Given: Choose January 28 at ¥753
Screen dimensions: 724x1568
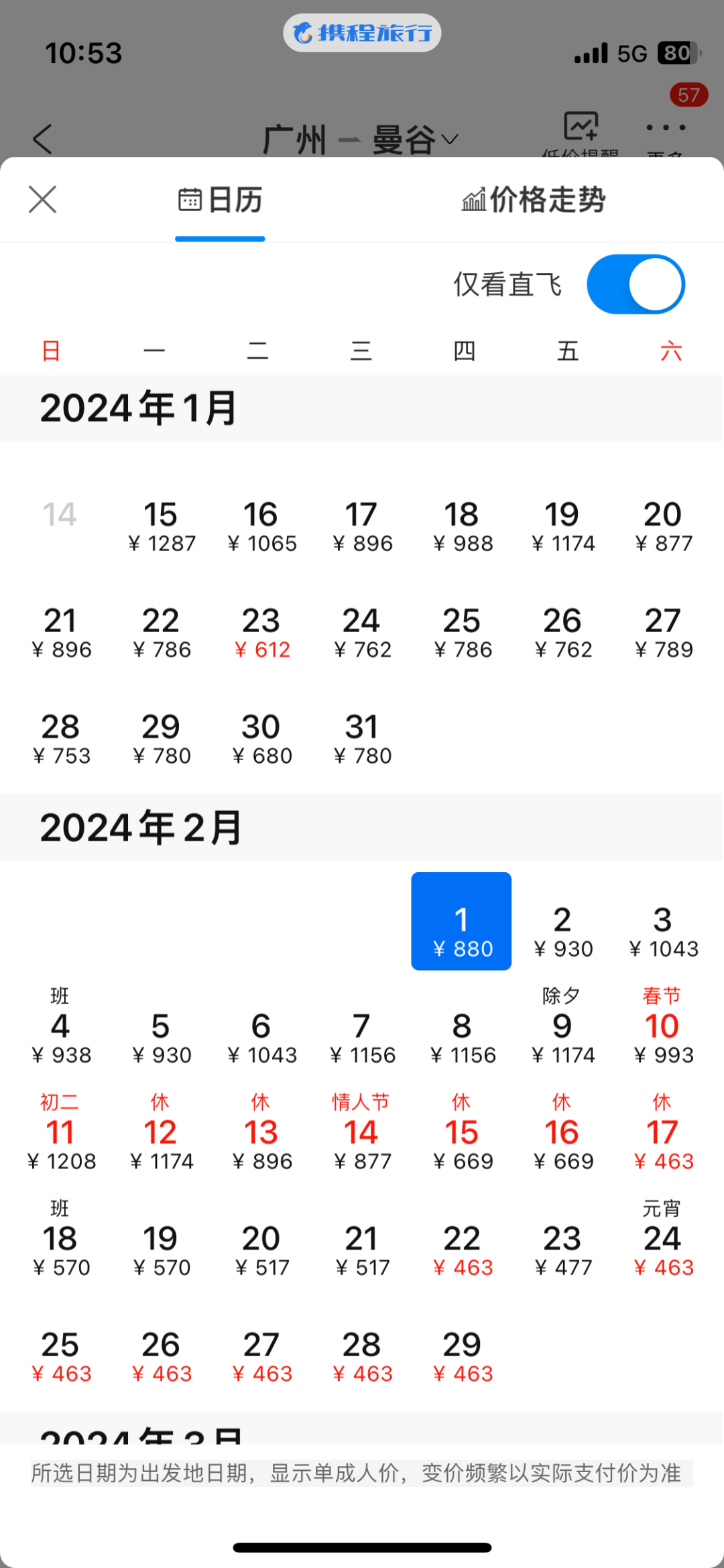Looking at the screenshot, I should 60,739.
